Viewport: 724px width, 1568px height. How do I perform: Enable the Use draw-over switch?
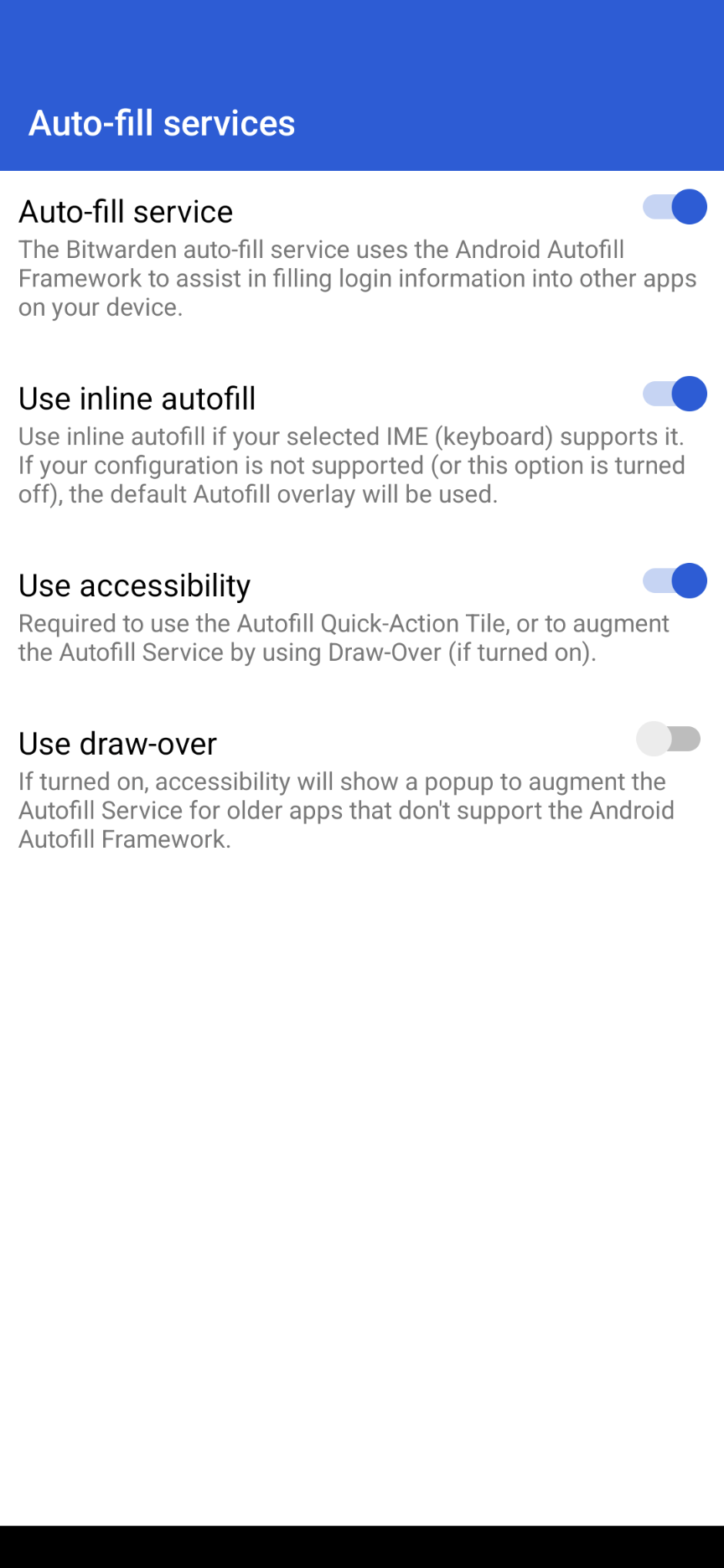click(x=669, y=740)
